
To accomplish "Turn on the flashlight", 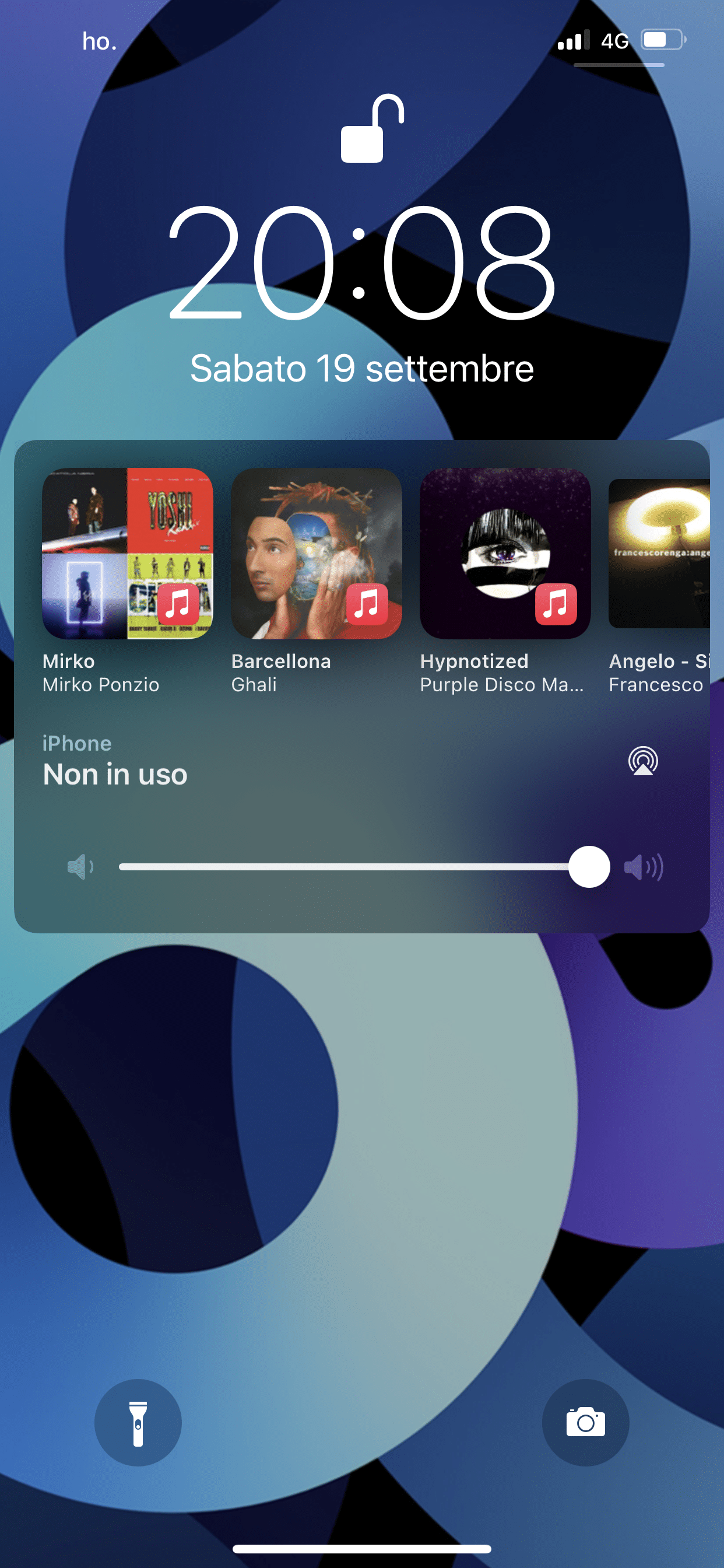I will [x=138, y=1423].
